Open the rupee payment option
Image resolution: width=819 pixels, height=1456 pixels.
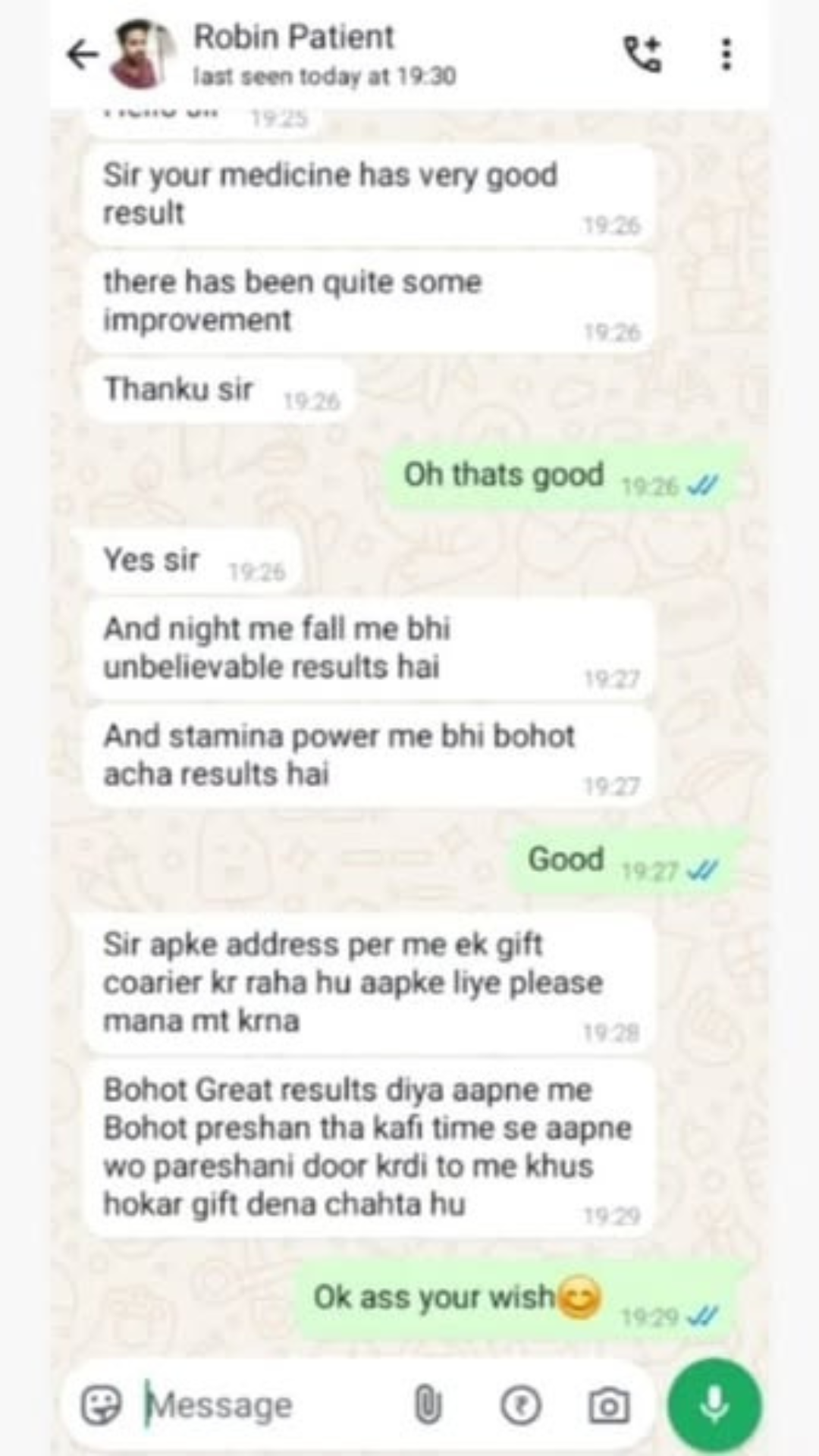click(521, 1405)
